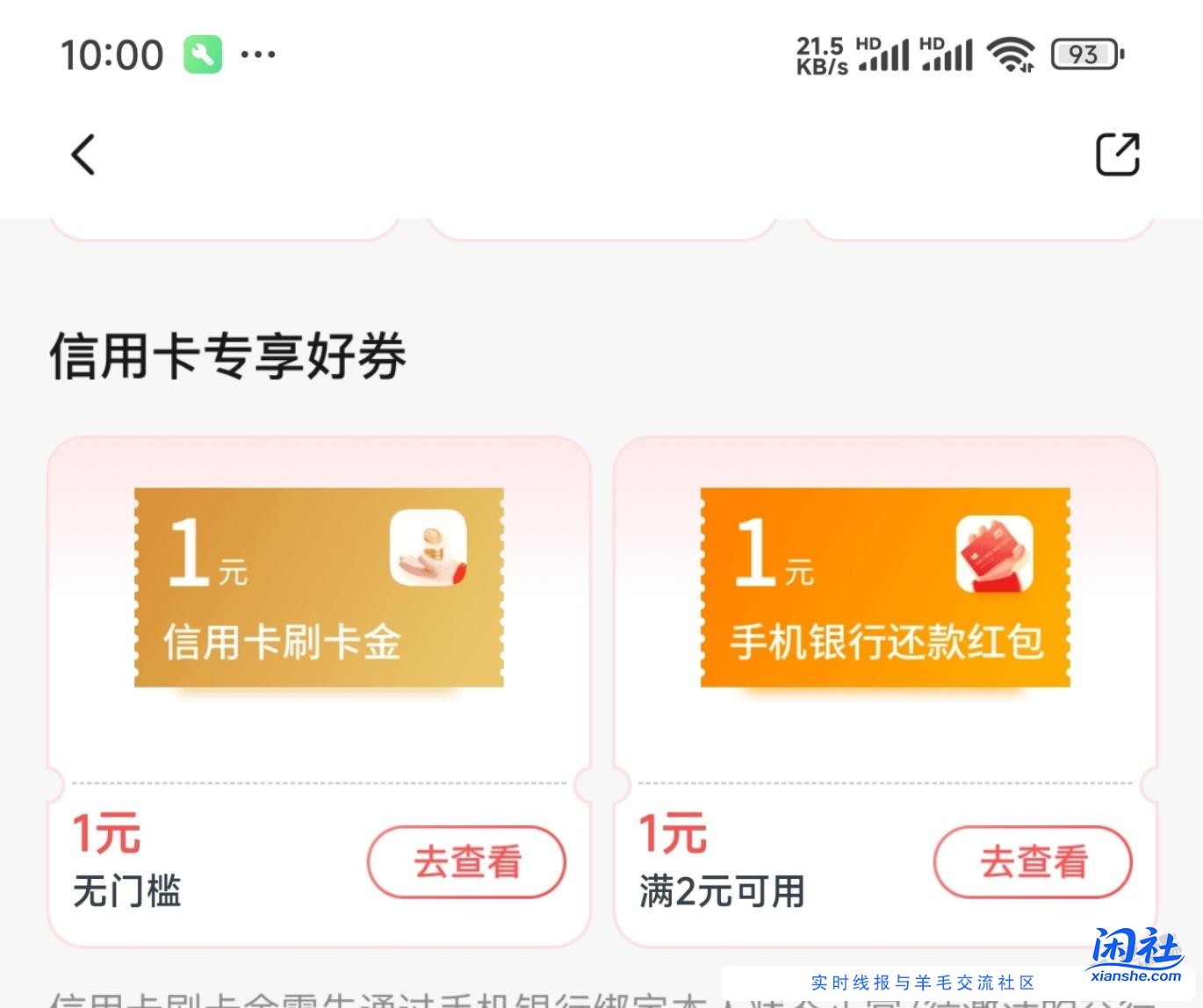Open the 手机银行还款红包 1元 coupon card
Image resolution: width=1203 pixels, height=1008 pixels.
click(x=885, y=587)
